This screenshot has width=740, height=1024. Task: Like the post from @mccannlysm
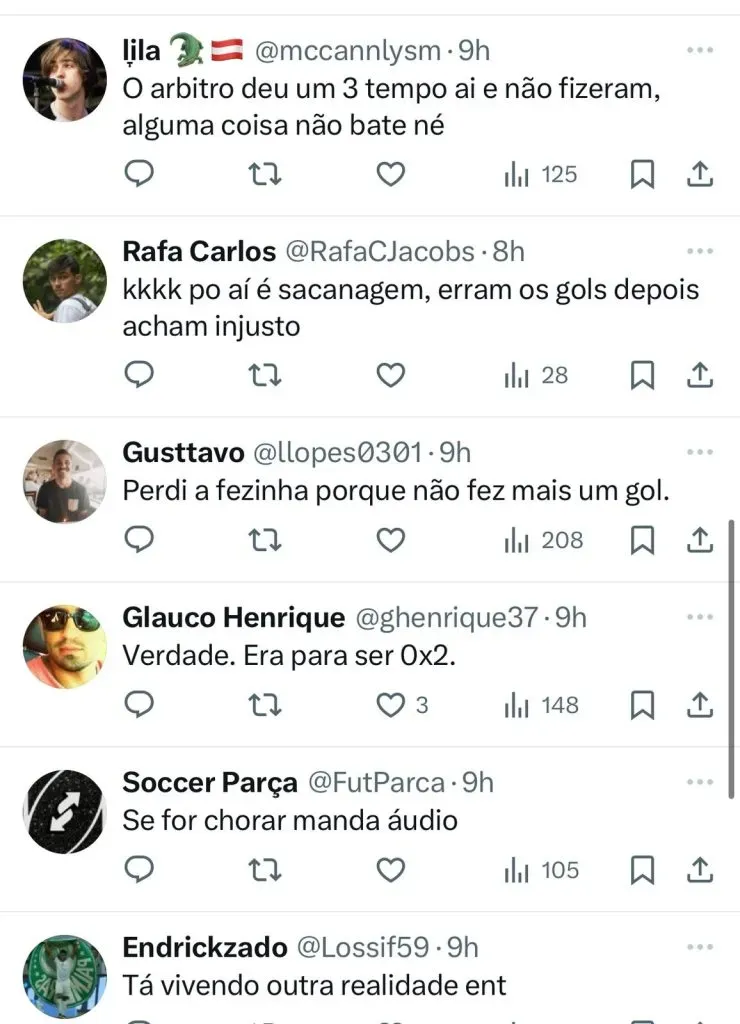[x=390, y=175]
